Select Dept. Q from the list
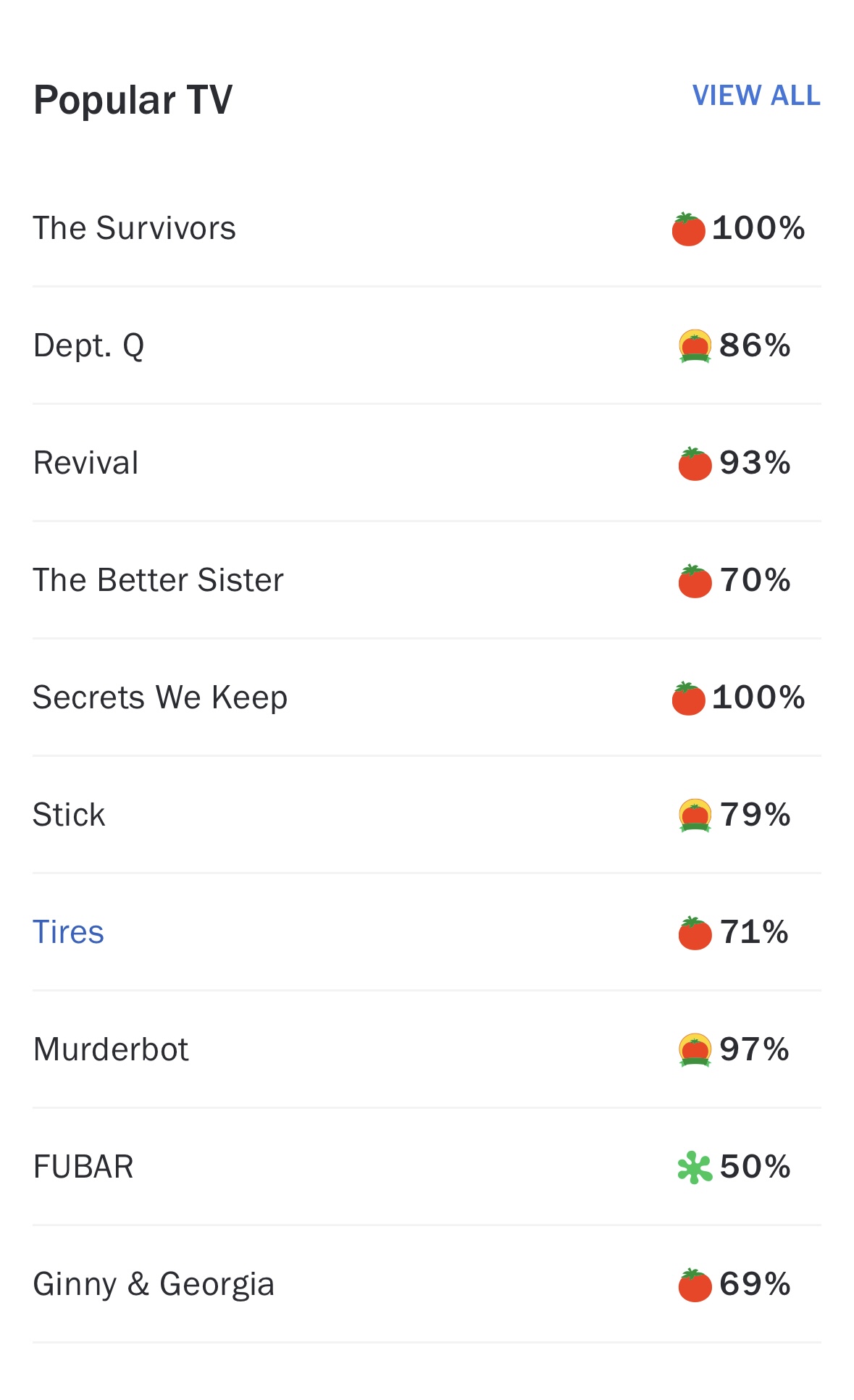This screenshot has height=1400, width=854. coord(427,346)
